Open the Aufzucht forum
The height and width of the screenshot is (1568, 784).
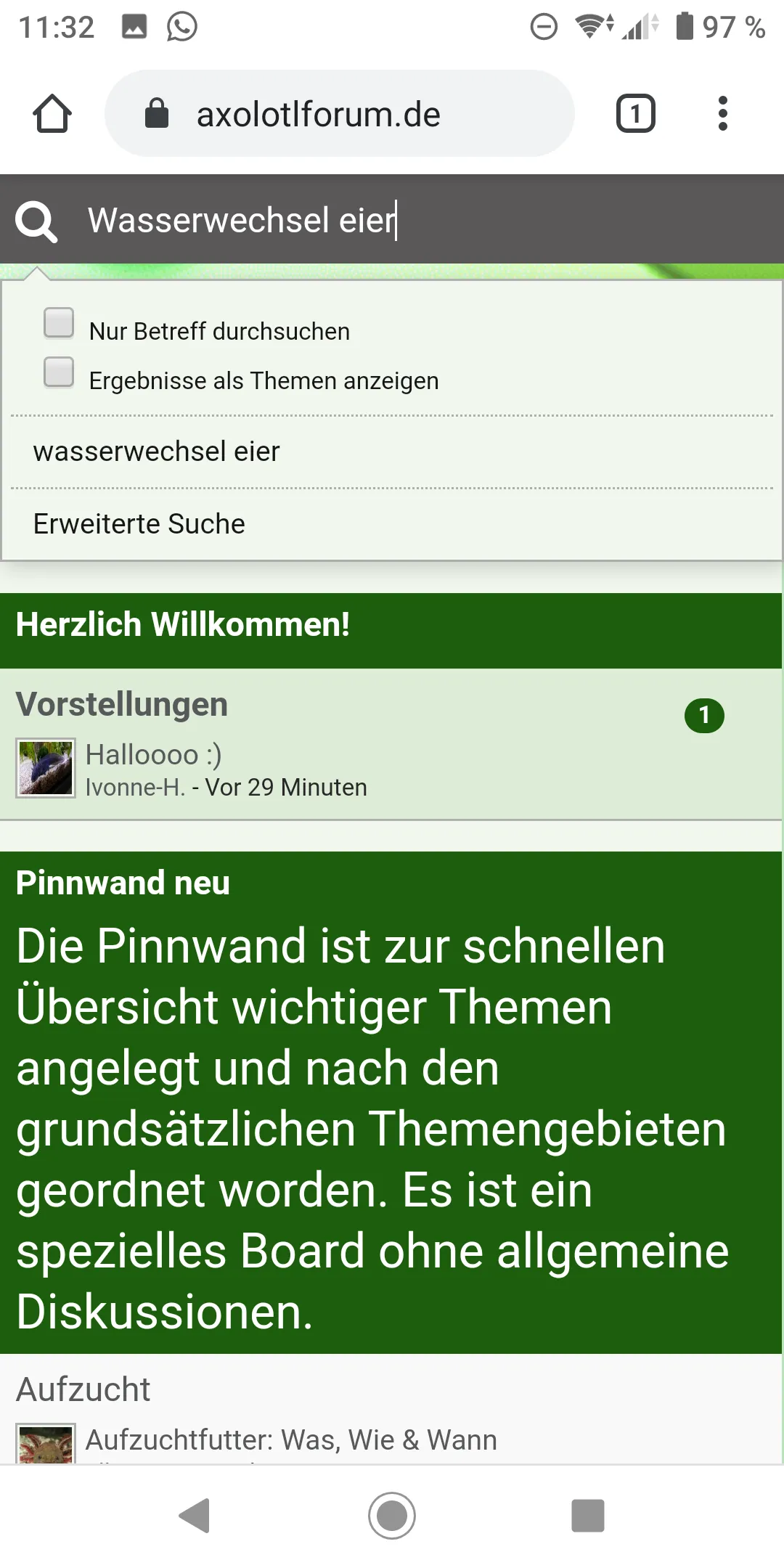click(x=83, y=1389)
